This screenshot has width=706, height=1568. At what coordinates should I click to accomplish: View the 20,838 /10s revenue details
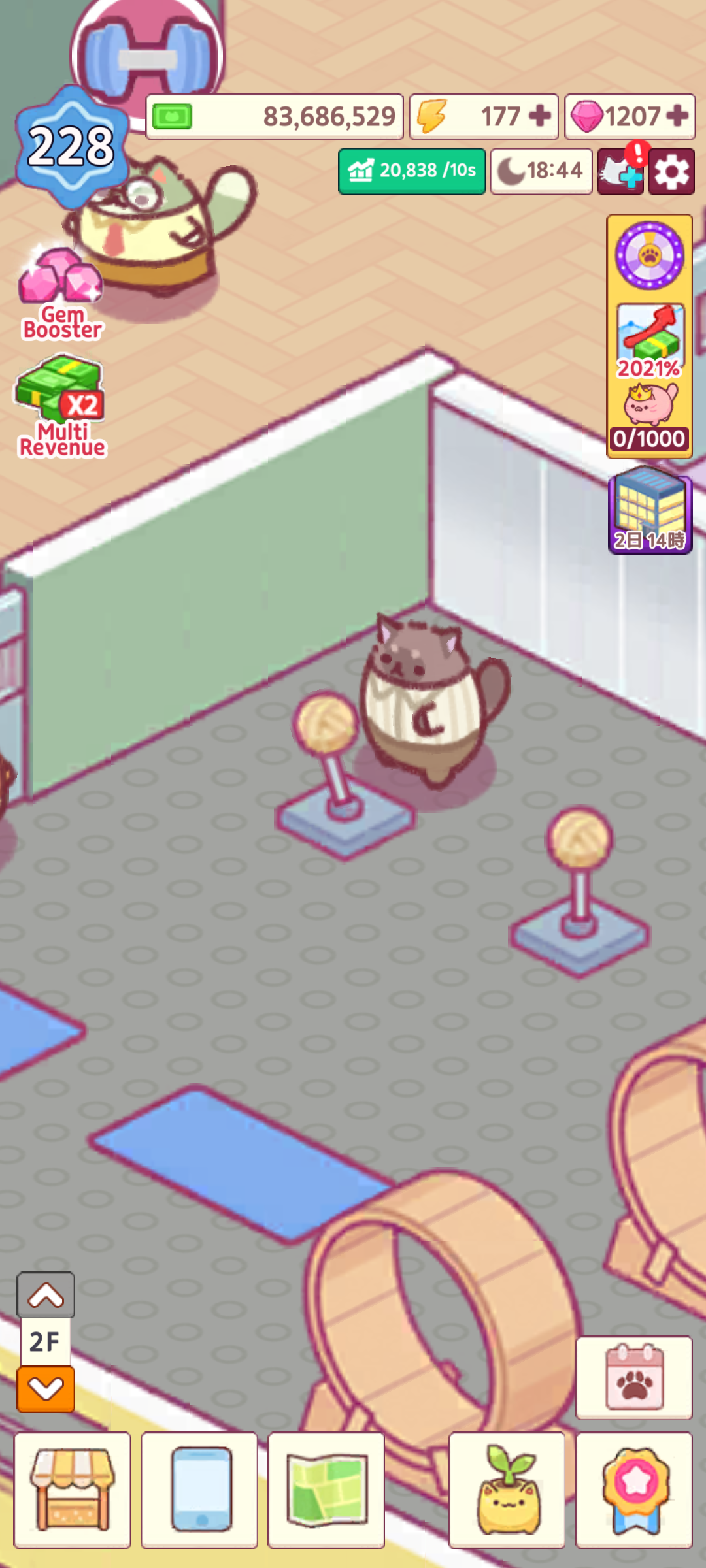412,171
